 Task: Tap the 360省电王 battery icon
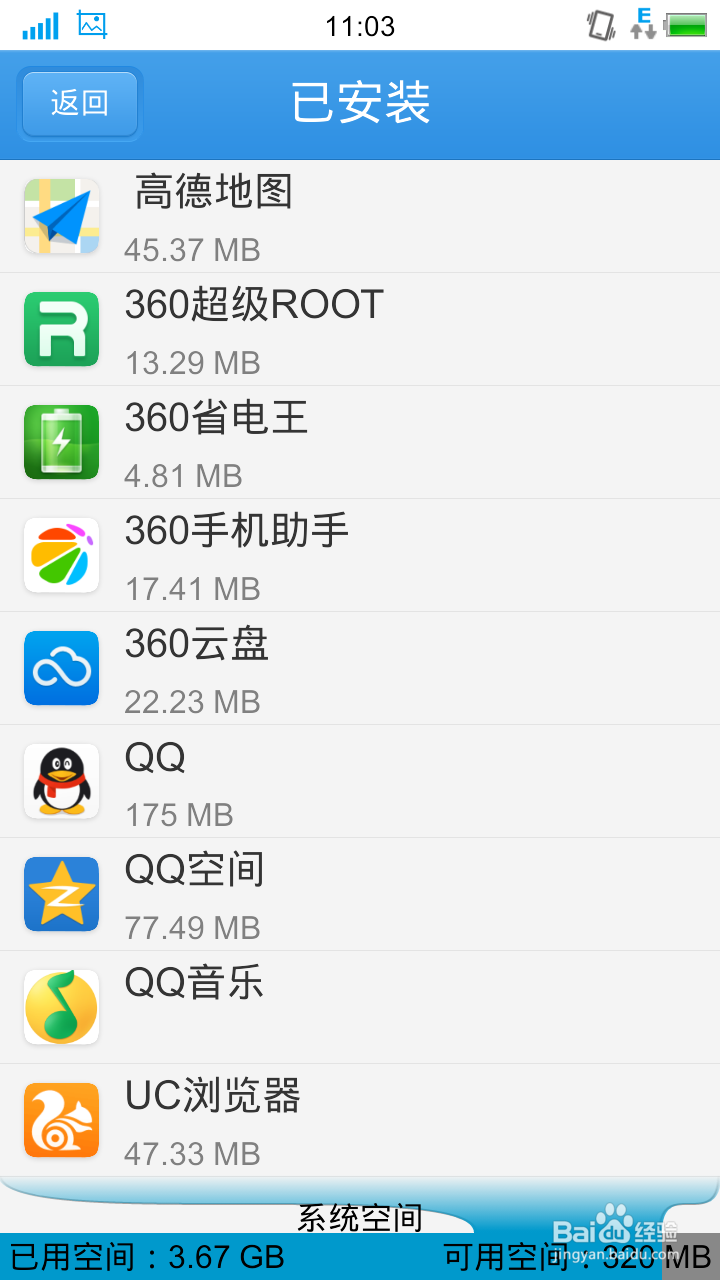pos(61,441)
